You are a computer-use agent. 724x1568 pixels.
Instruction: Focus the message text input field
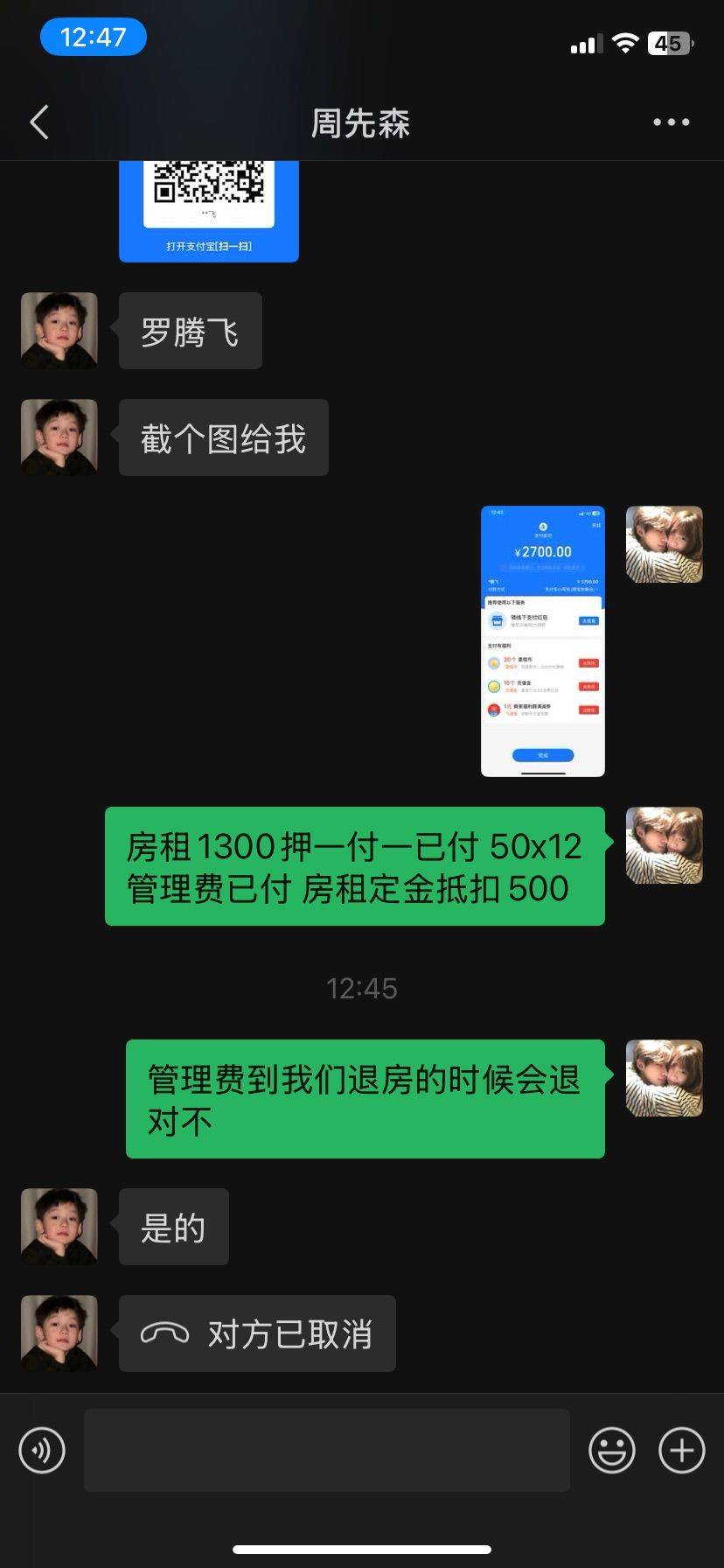point(327,1450)
